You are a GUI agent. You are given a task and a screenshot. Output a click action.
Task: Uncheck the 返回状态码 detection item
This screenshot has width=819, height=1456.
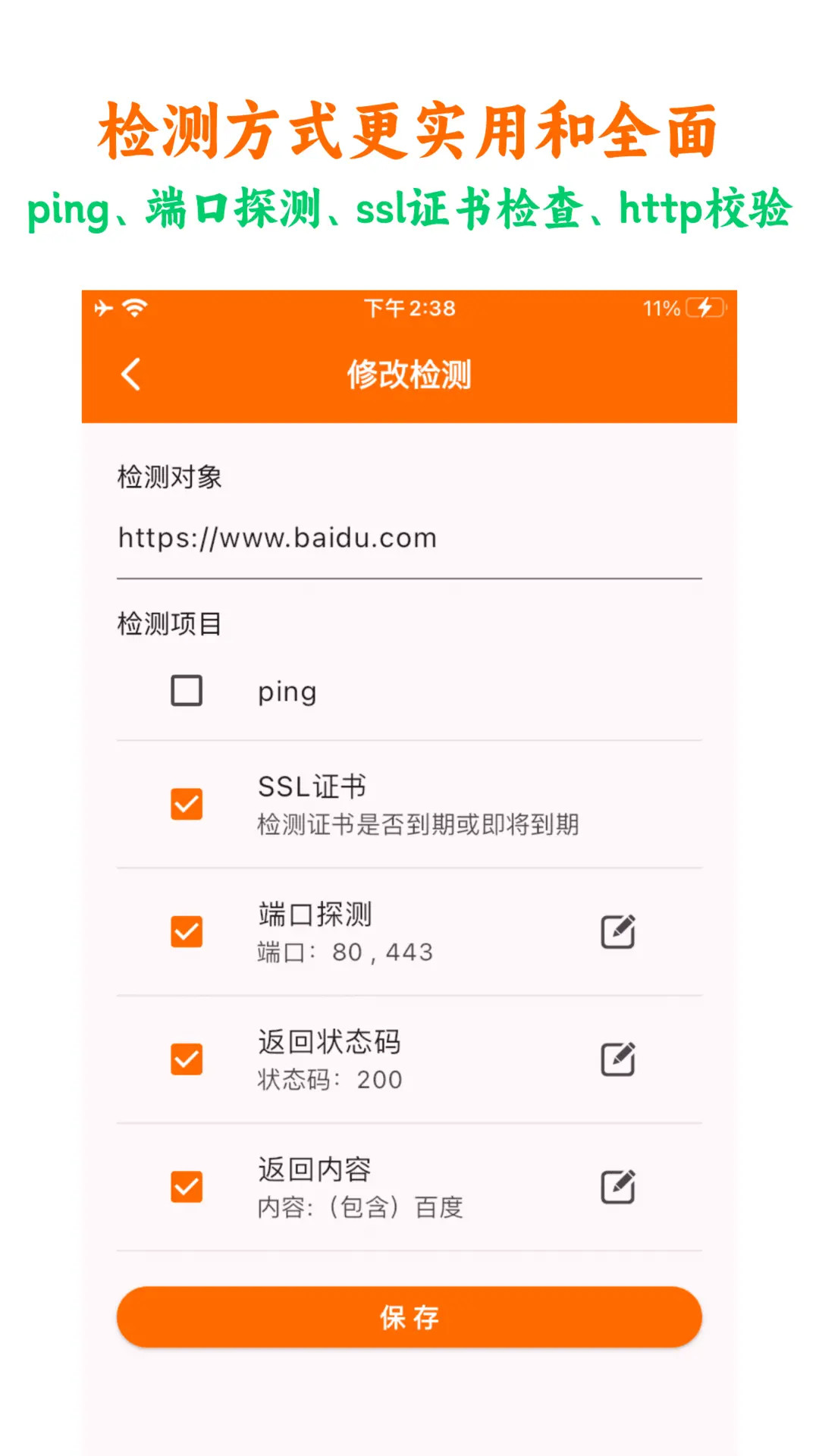tap(186, 1059)
